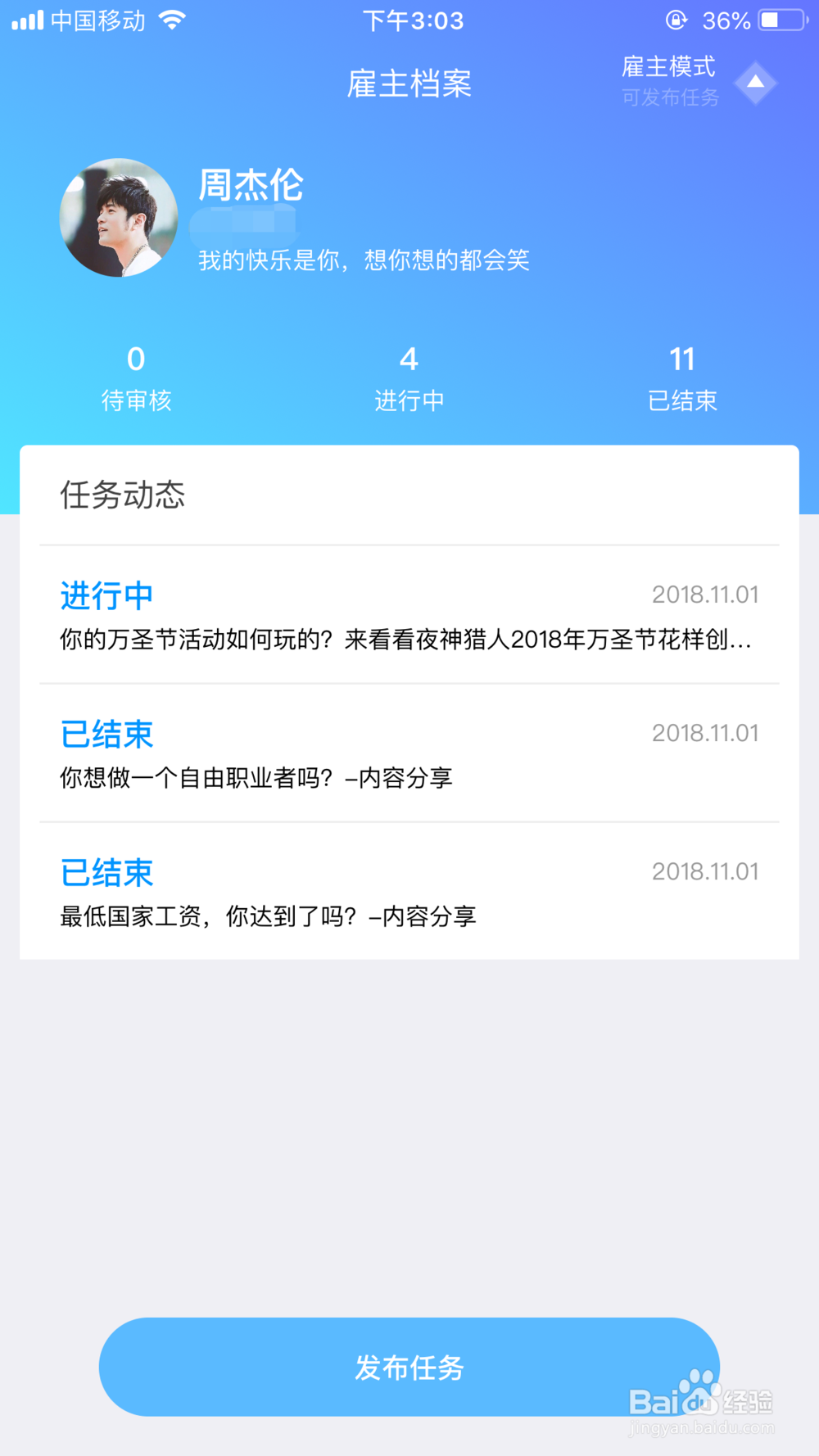Select the 进行中 counter showing 4
The width and height of the screenshot is (819, 1456).
pyautogui.click(x=409, y=375)
